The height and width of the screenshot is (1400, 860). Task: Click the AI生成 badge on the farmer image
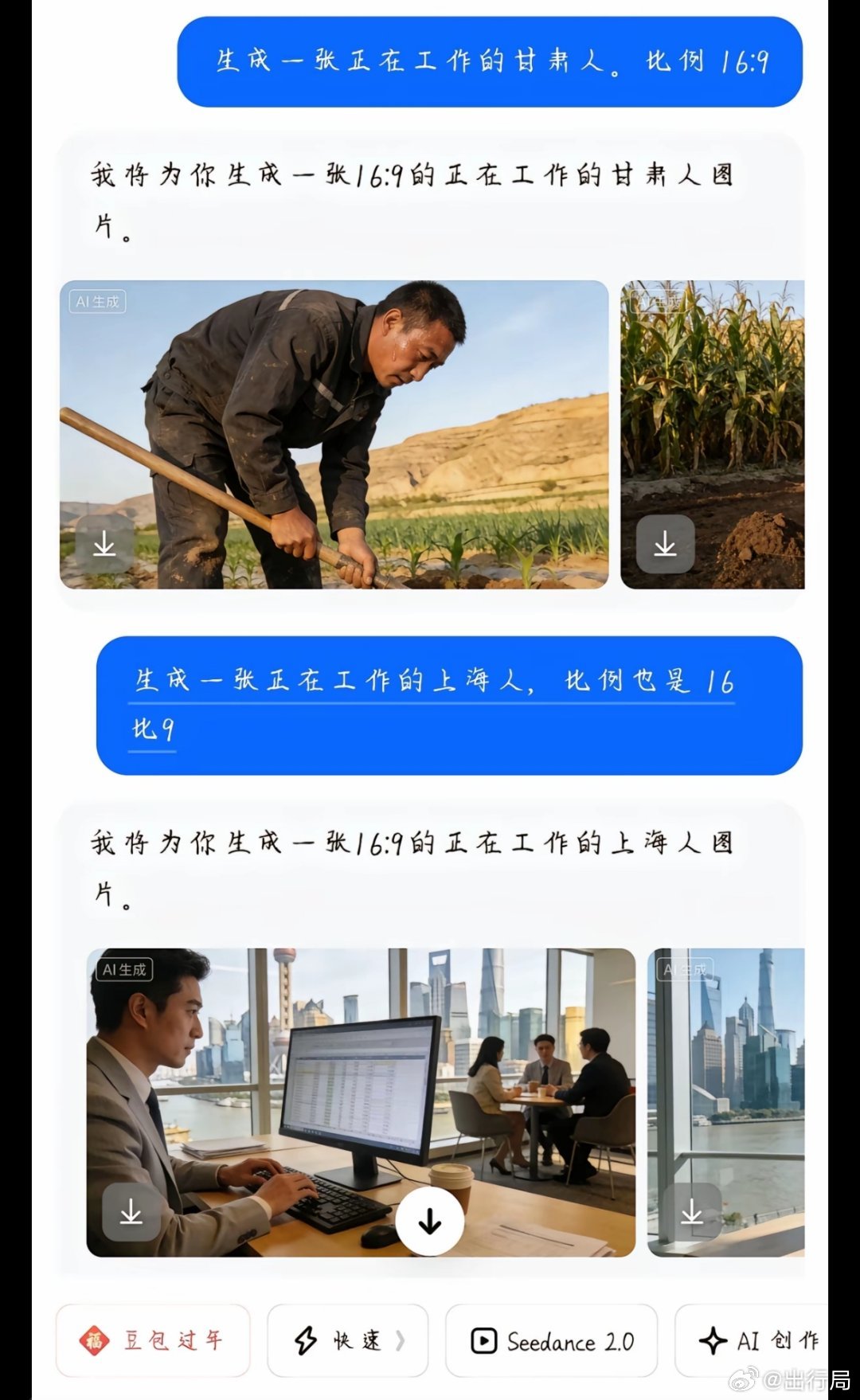(x=97, y=302)
